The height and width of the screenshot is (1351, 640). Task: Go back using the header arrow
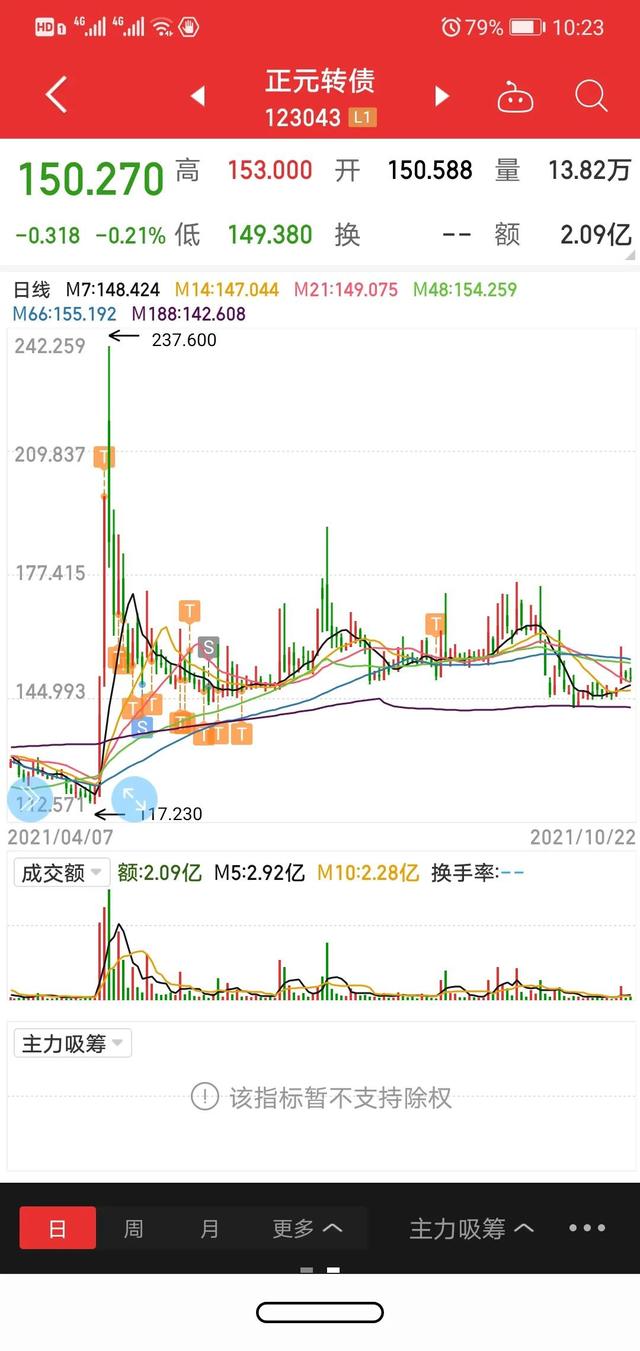pos(57,96)
